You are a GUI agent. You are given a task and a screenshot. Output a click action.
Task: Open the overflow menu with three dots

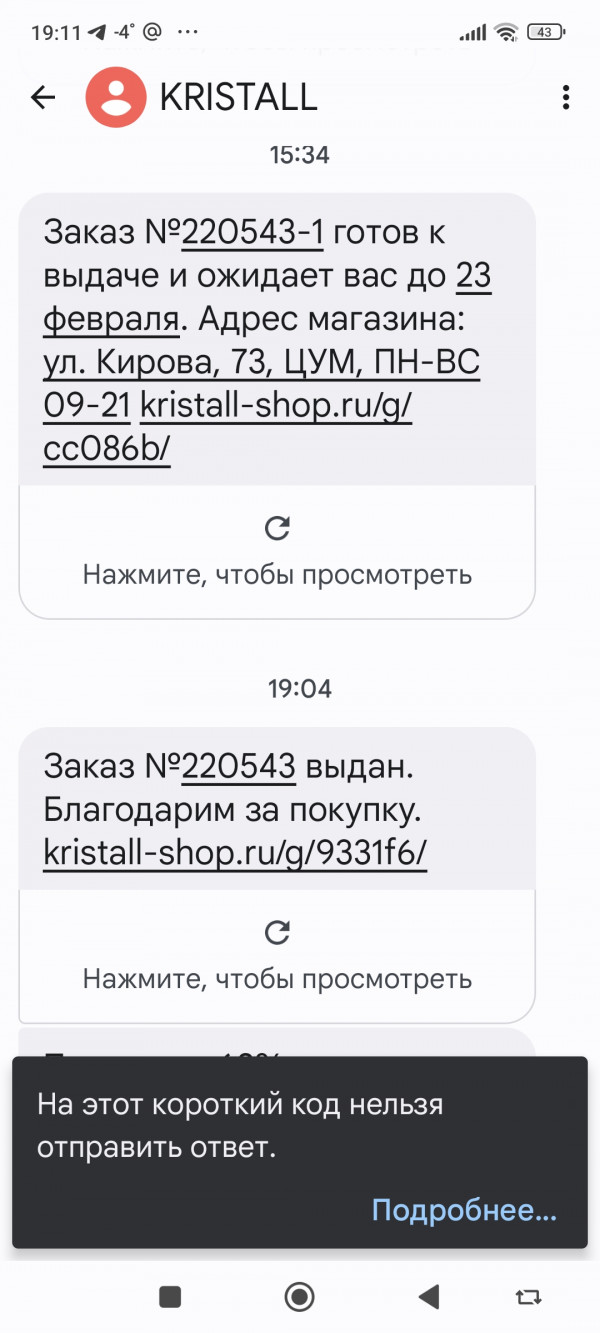[566, 97]
